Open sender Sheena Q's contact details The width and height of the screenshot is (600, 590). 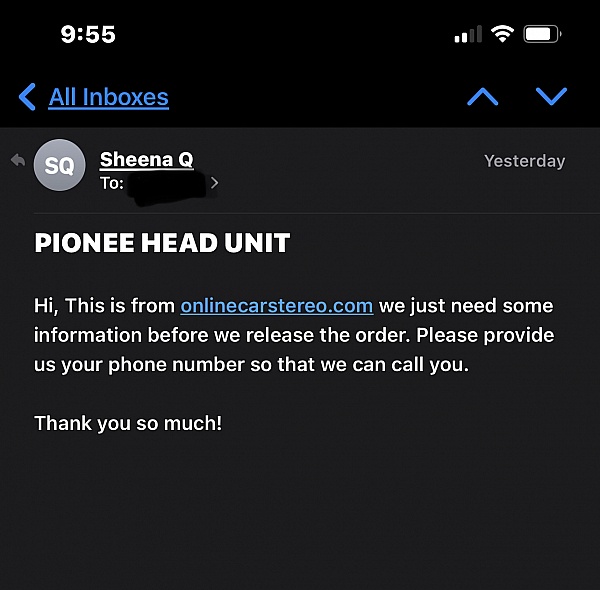(146, 159)
